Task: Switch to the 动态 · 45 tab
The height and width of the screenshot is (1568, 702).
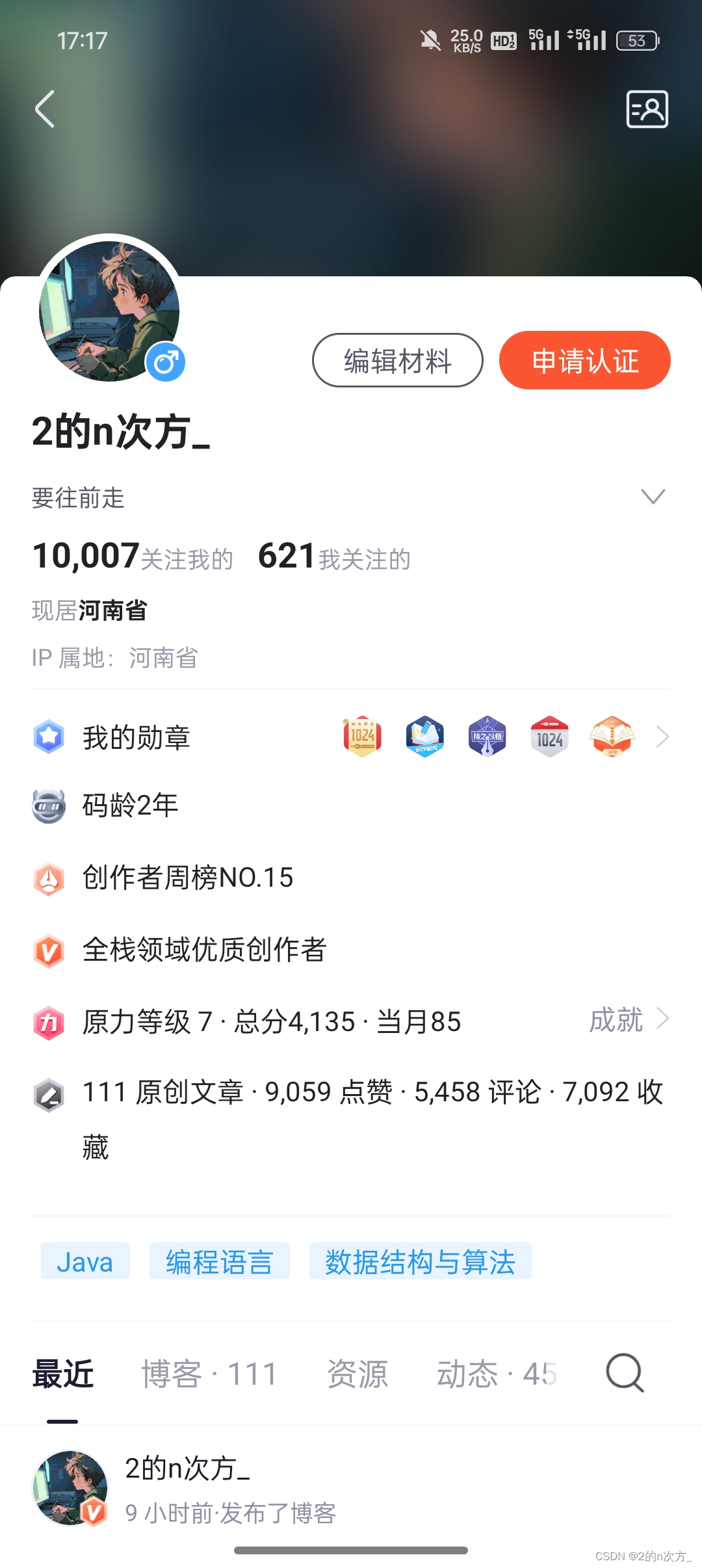Action: tap(497, 1374)
